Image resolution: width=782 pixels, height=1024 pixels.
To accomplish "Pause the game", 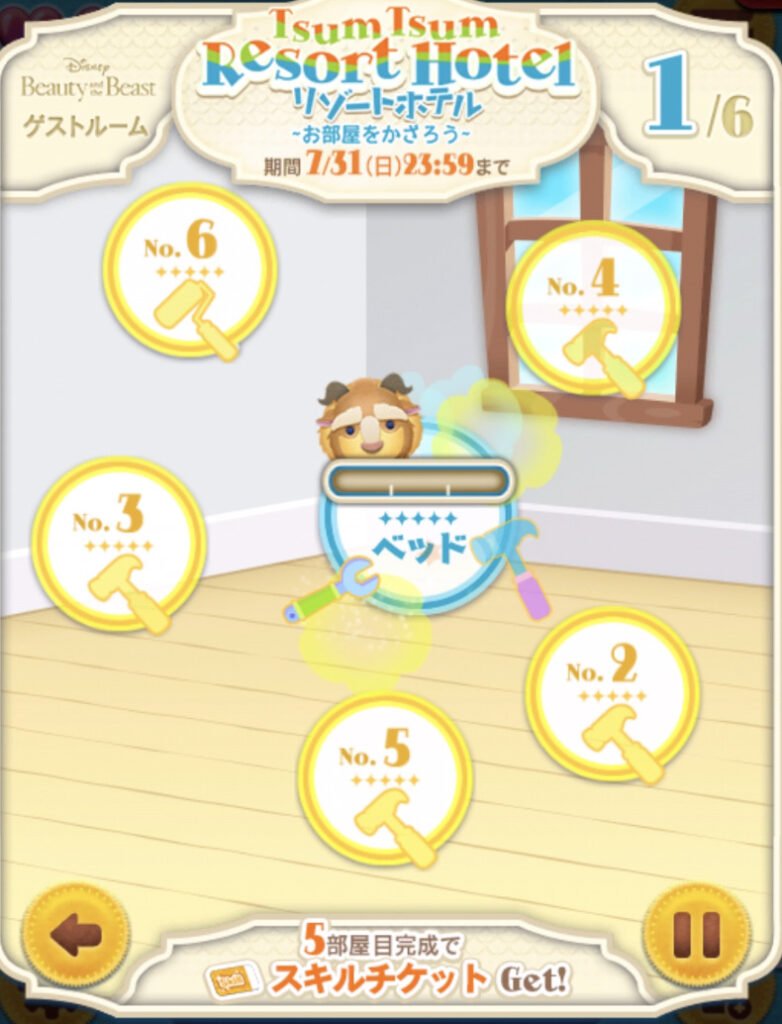I will click(696, 935).
